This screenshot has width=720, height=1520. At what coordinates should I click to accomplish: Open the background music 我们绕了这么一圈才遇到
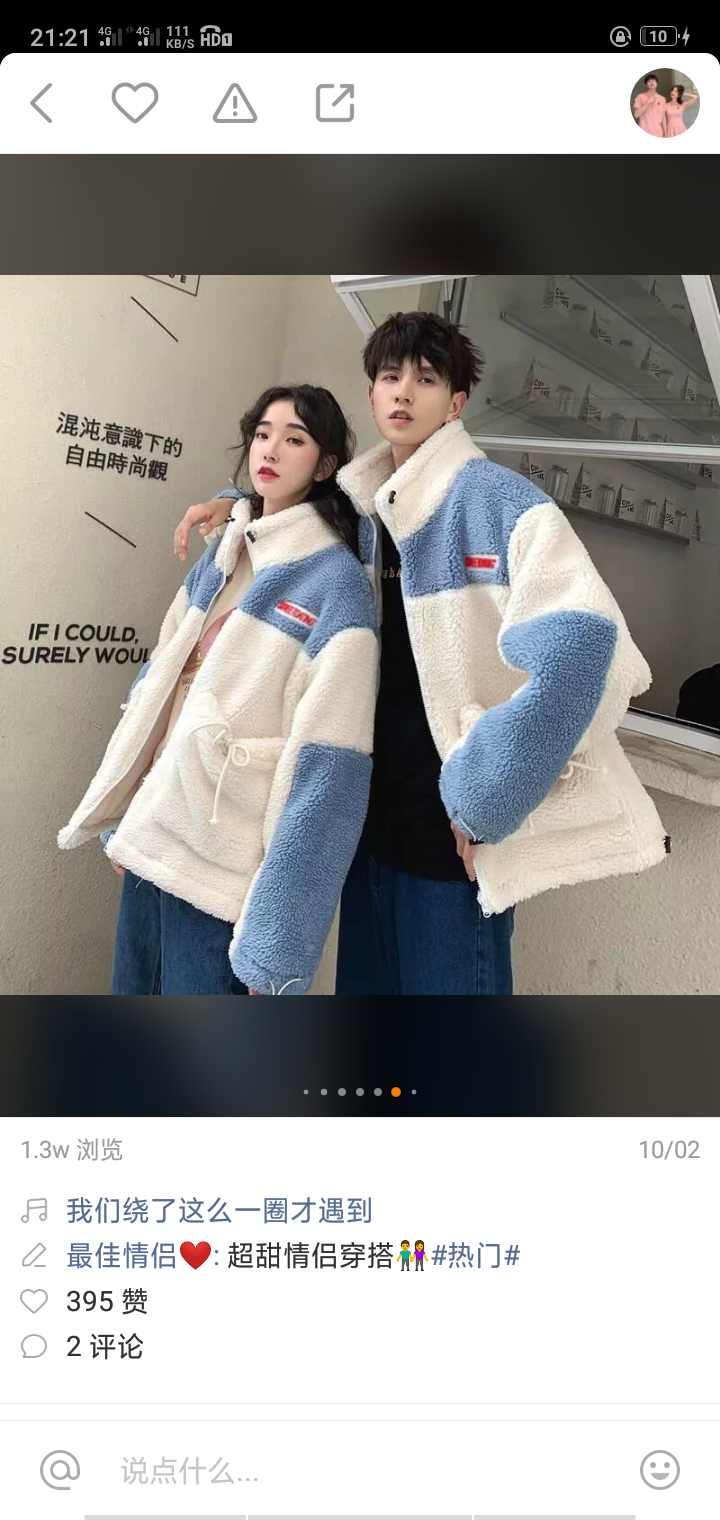pyautogui.click(x=219, y=1211)
